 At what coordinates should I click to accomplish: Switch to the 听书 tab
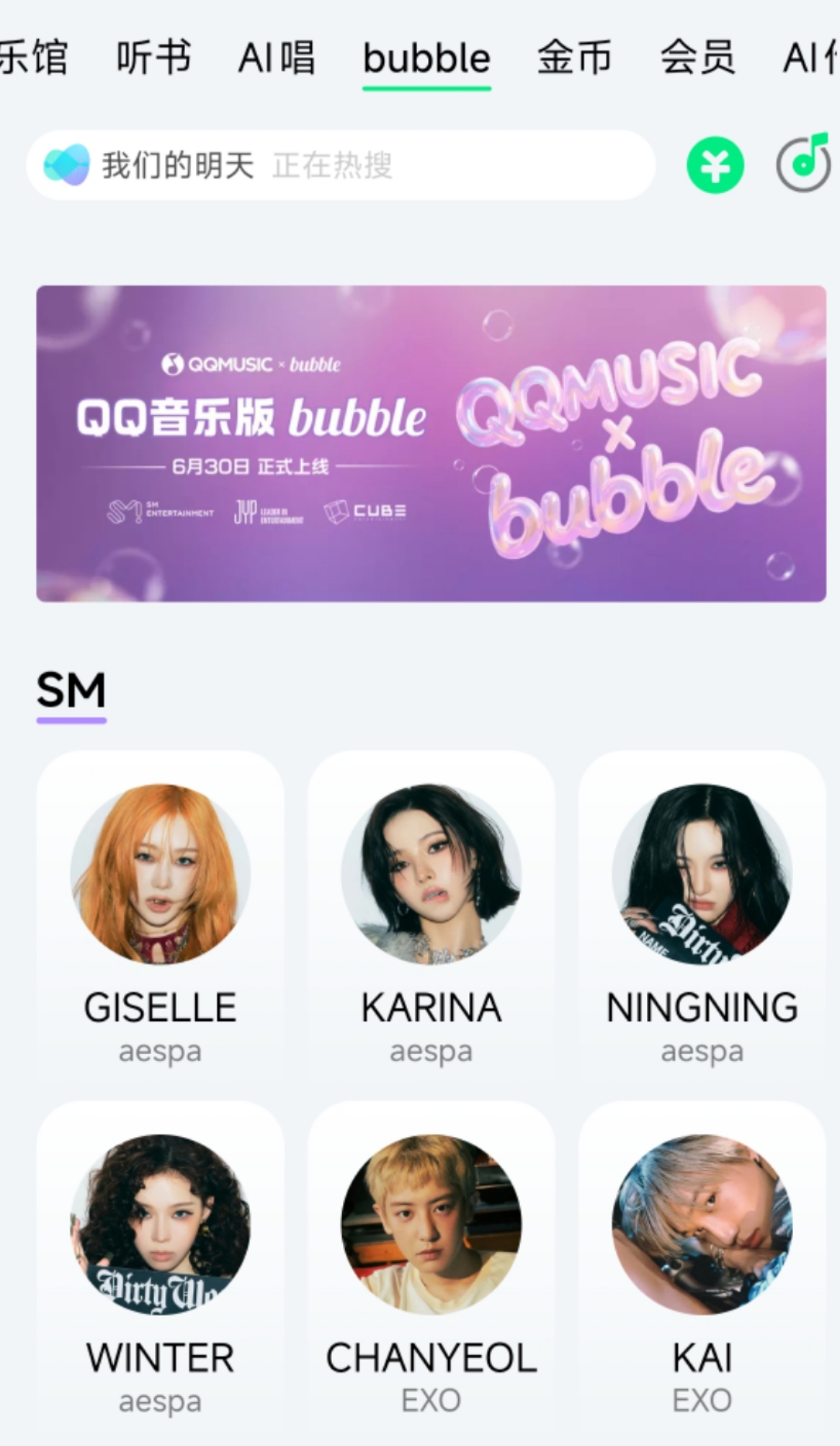pyautogui.click(x=153, y=57)
